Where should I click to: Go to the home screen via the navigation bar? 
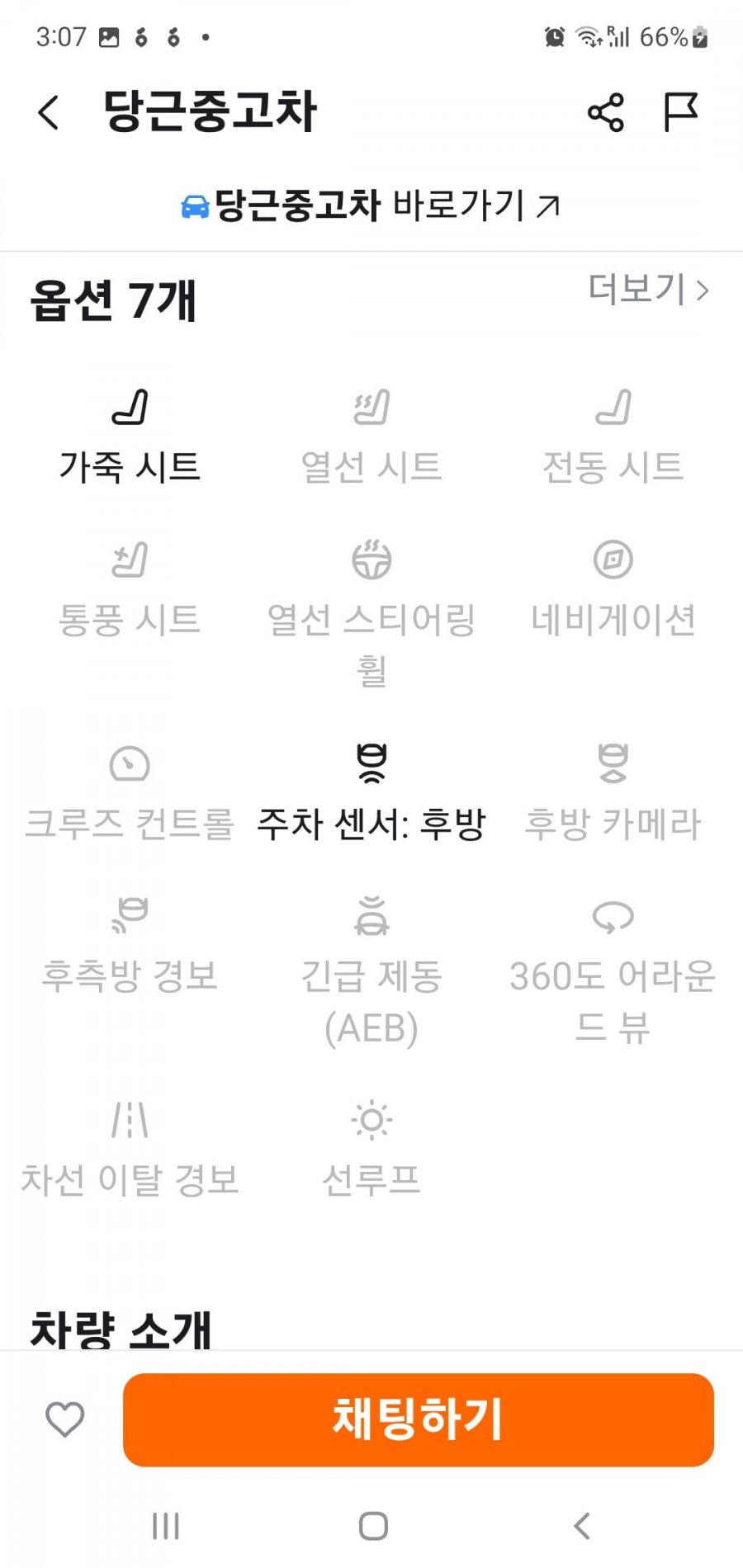pyautogui.click(x=373, y=1526)
